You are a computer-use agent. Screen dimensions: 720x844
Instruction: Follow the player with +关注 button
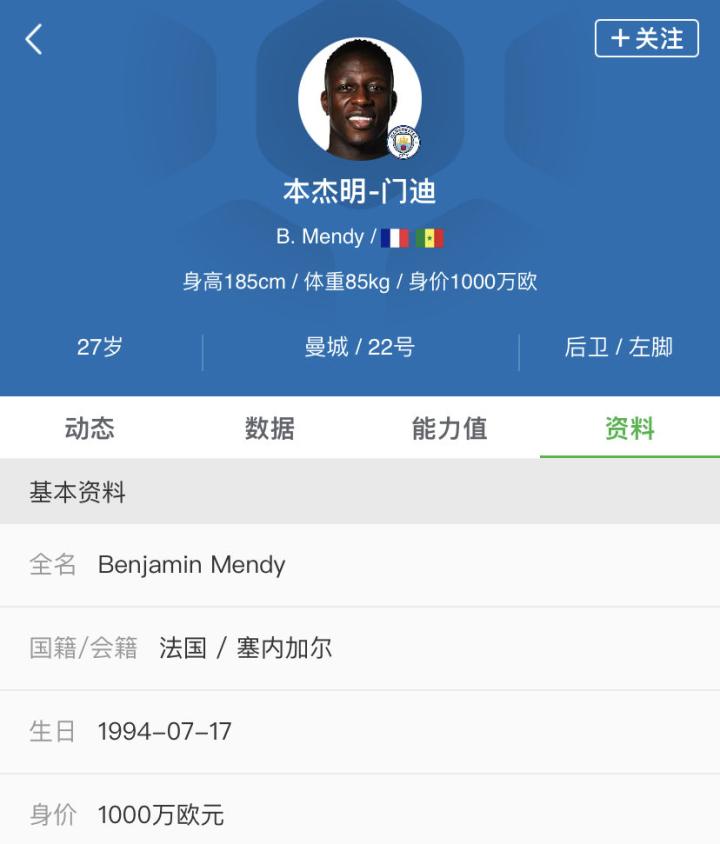coord(647,38)
